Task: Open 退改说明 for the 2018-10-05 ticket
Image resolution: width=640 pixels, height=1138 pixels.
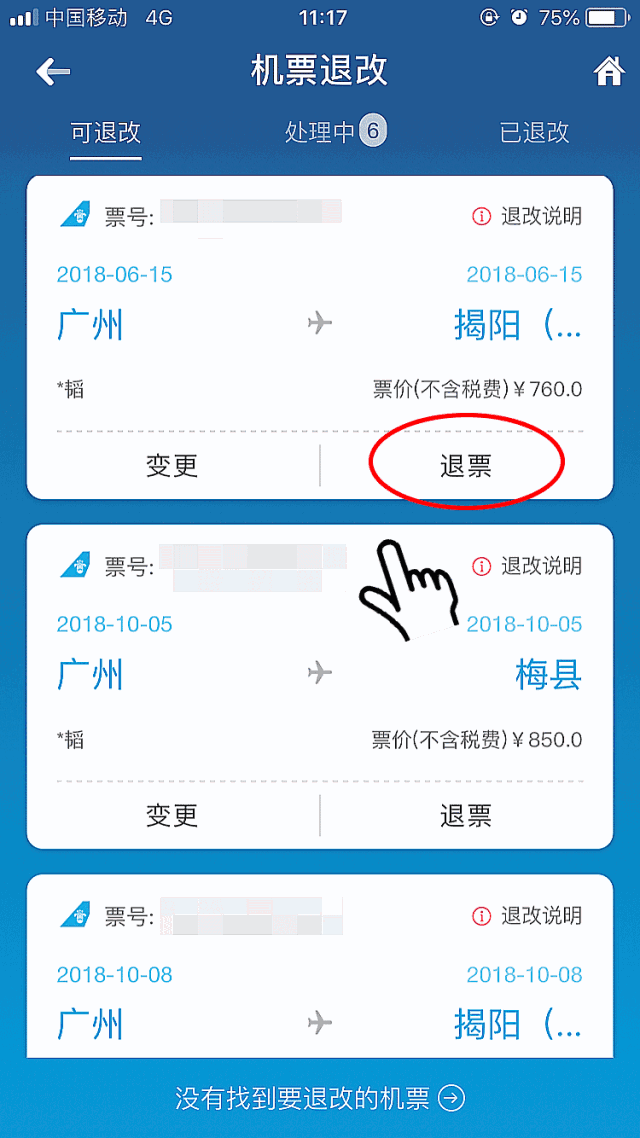Action: [x=528, y=565]
